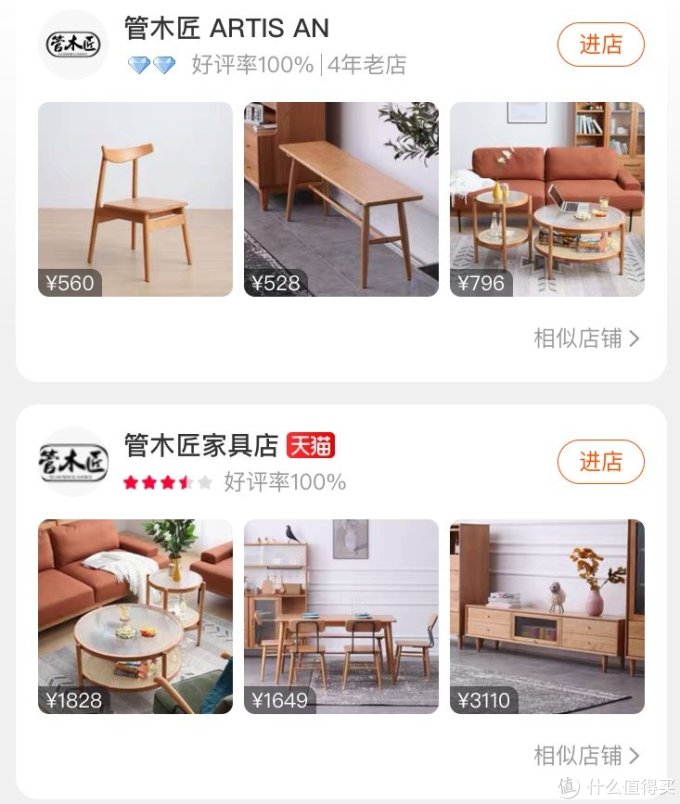Show similar stores for 管木匠 ARTIS AN
Screen dimensions: 680x804
[x=586, y=338]
